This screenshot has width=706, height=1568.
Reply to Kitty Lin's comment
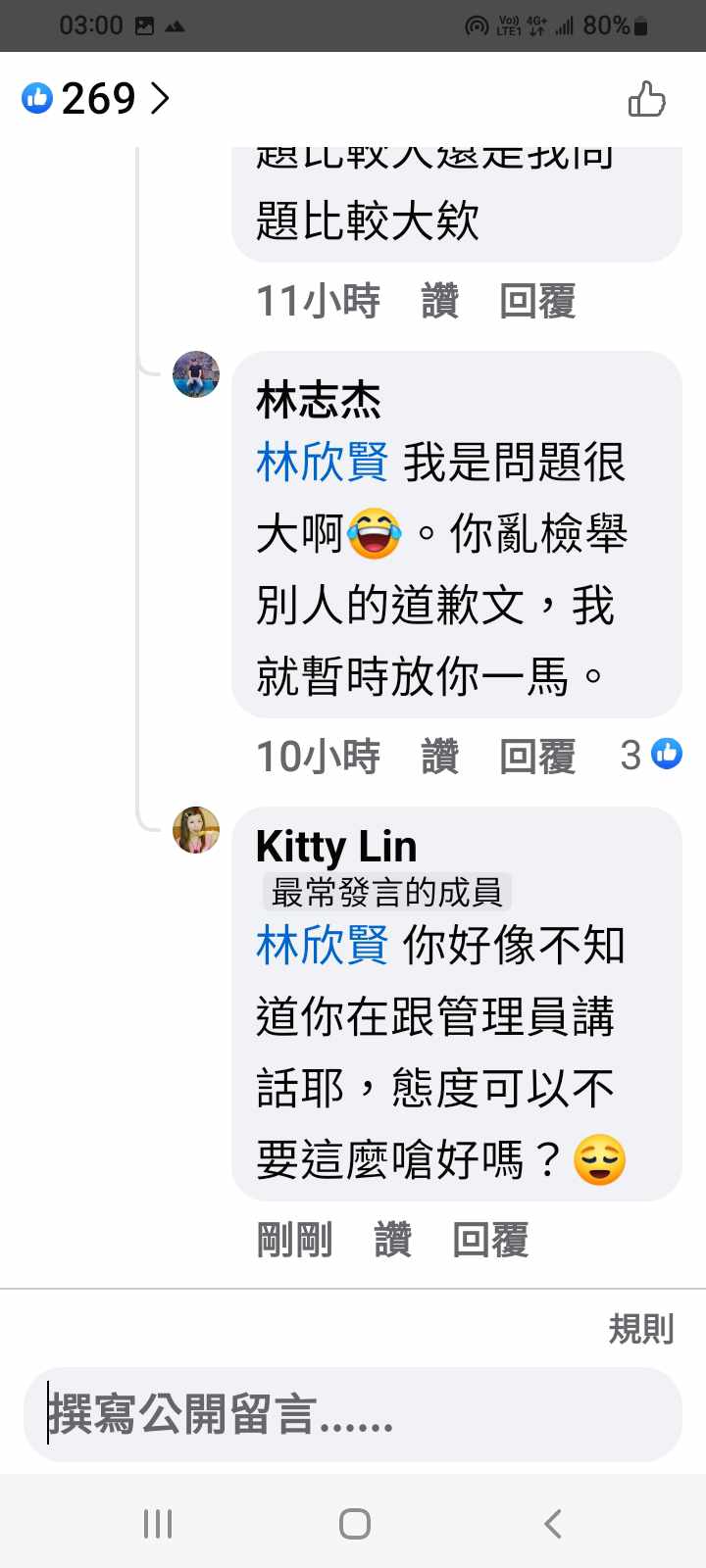pyautogui.click(x=490, y=1240)
